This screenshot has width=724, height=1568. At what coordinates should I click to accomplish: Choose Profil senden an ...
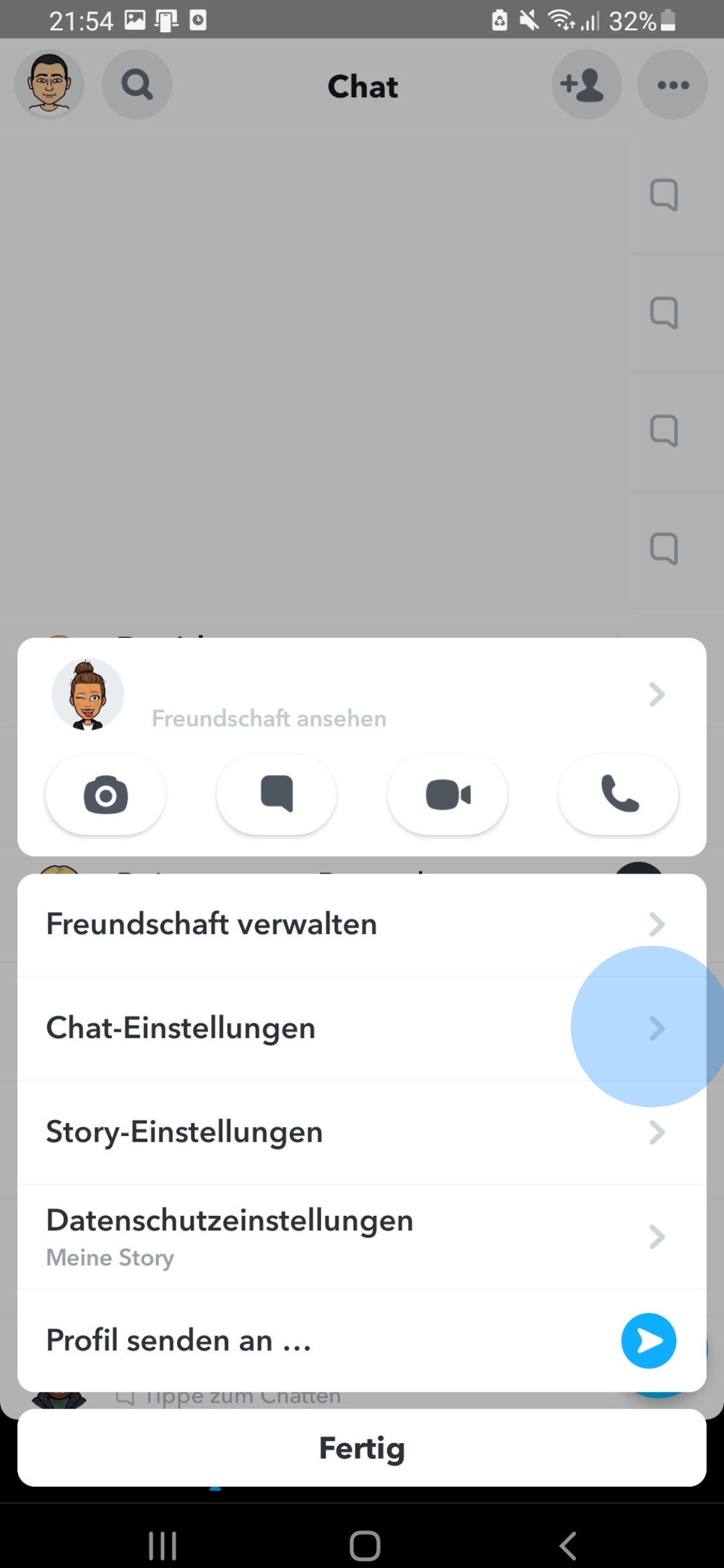[178, 1340]
